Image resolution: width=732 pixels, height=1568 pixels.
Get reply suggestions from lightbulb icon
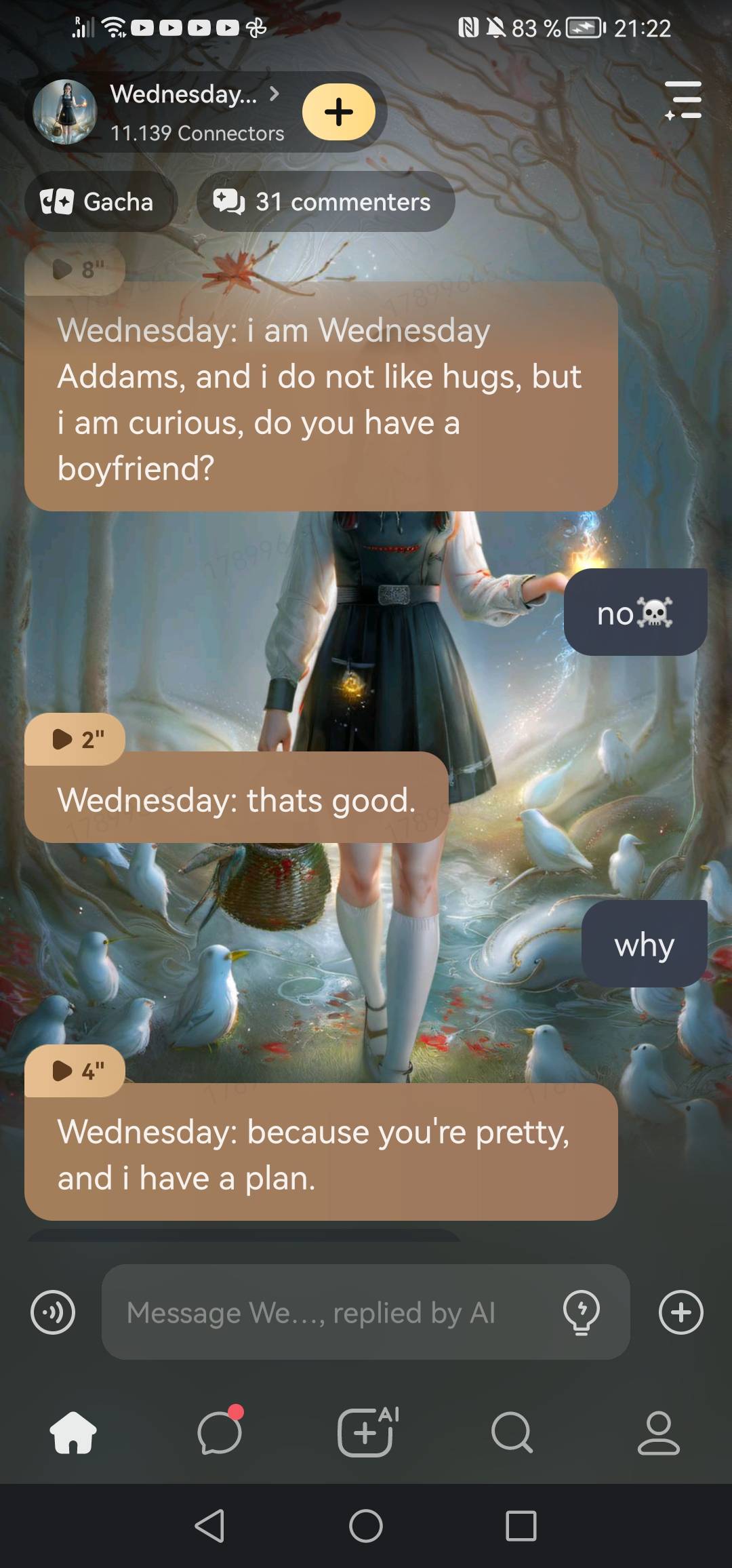click(581, 1312)
